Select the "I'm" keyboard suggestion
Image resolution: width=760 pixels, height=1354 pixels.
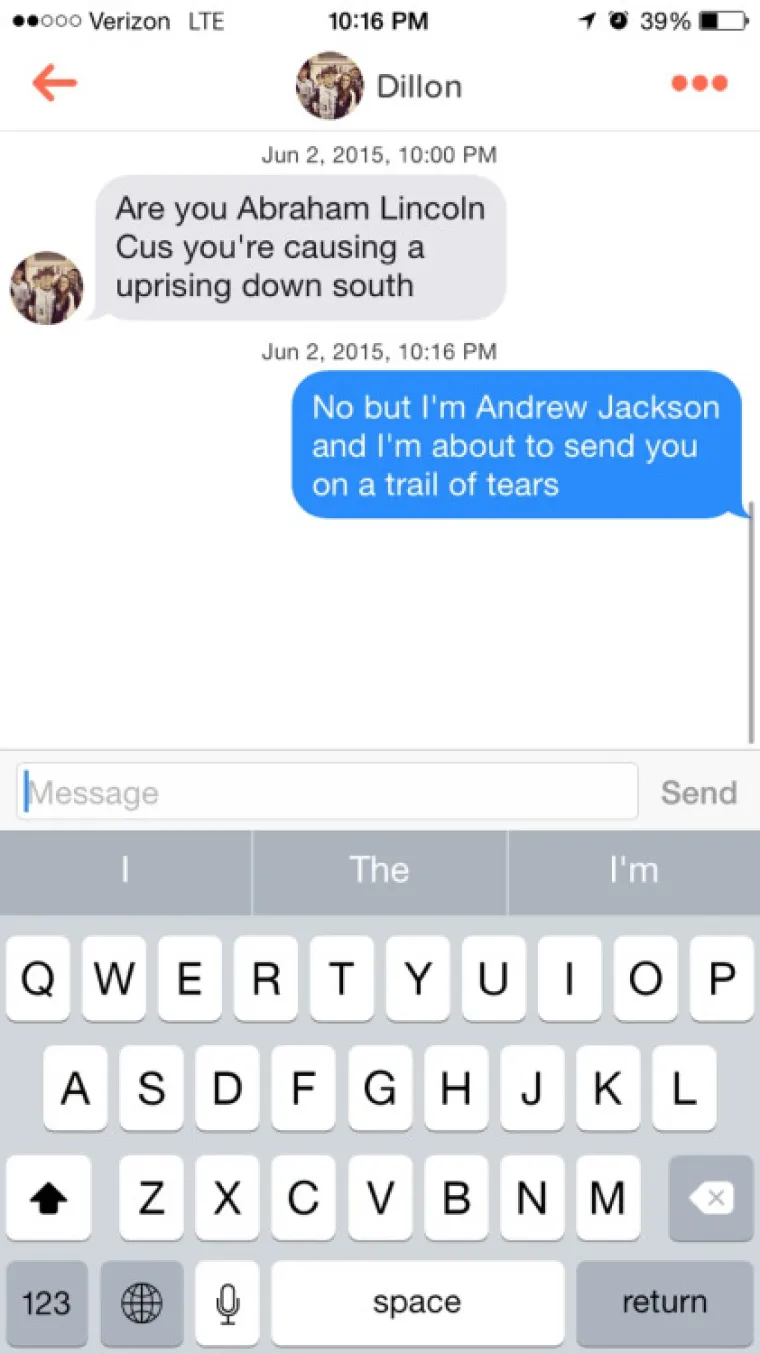coord(634,870)
